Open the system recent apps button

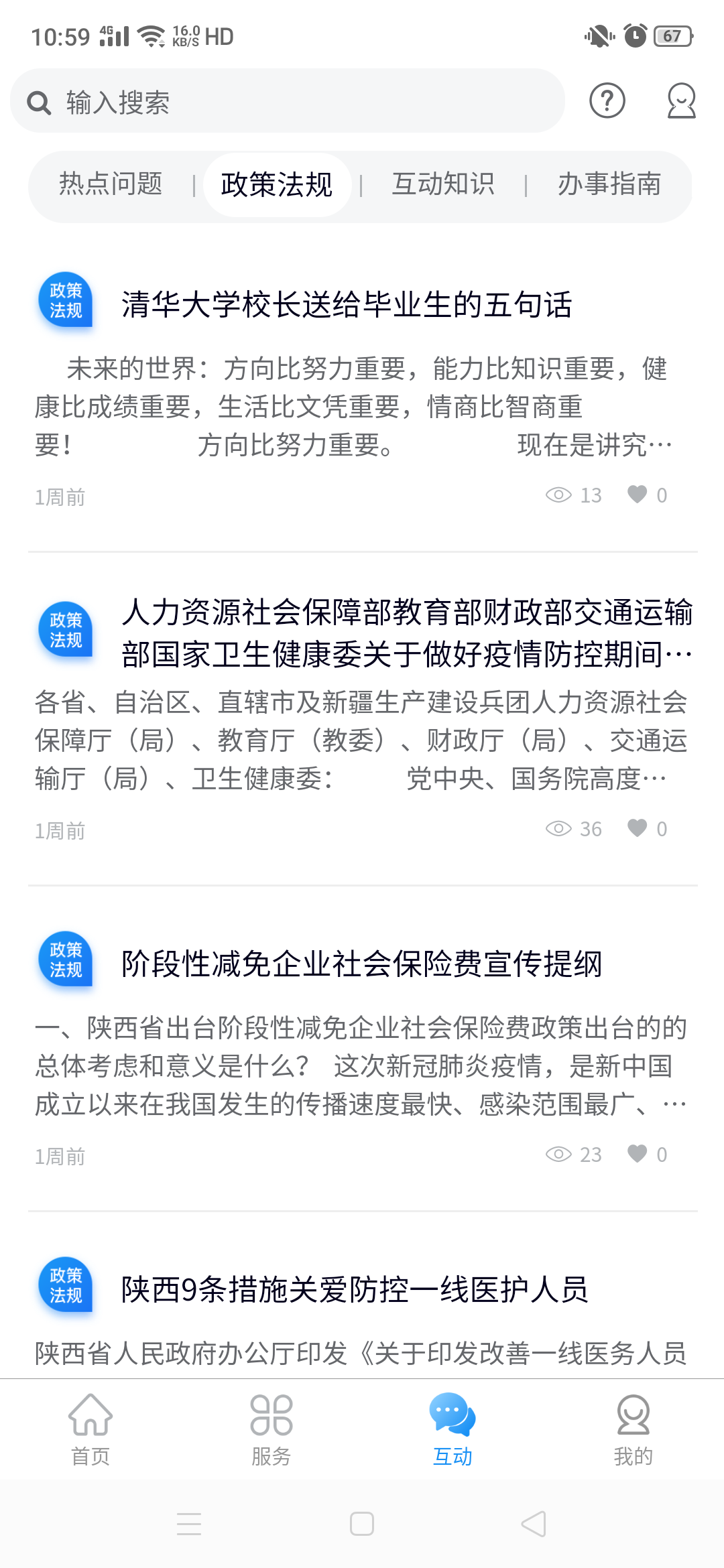click(189, 1524)
